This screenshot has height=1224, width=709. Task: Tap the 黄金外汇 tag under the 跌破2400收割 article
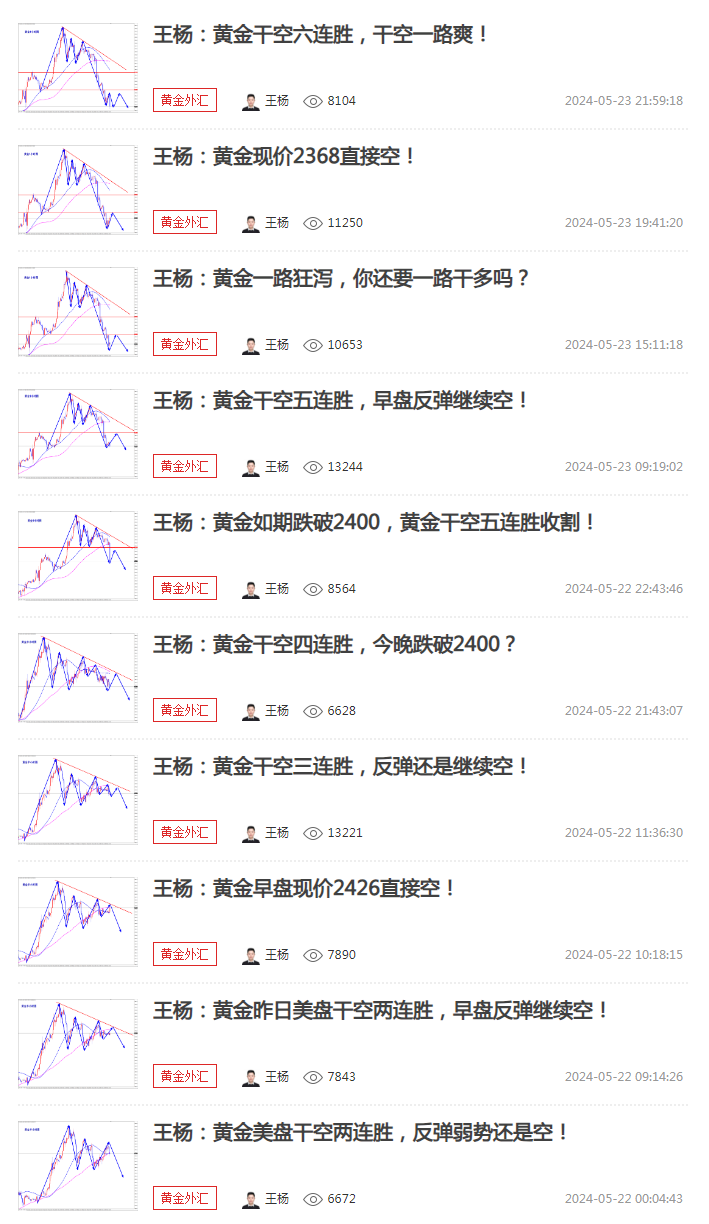coord(185,588)
